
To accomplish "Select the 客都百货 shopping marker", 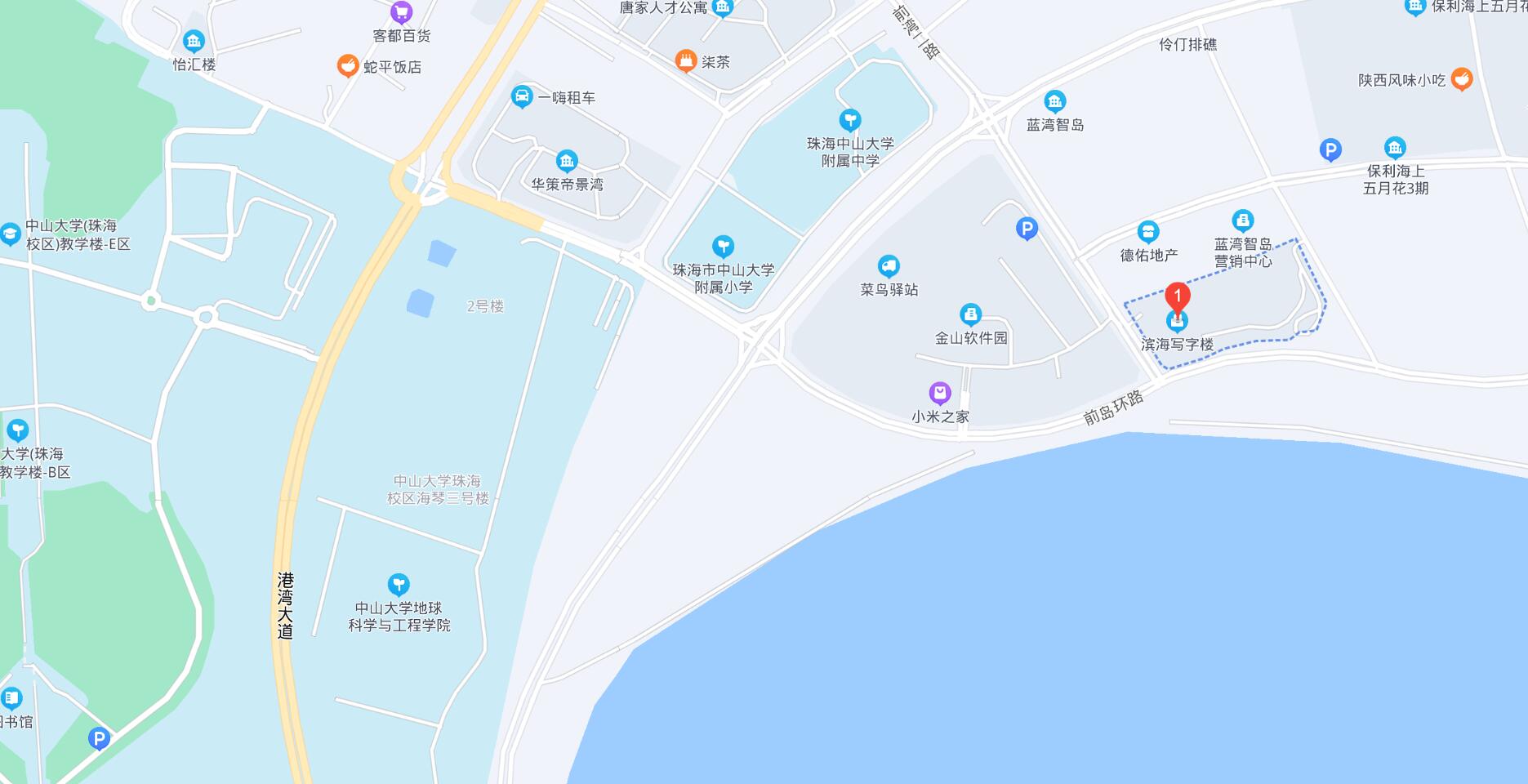I will (x=401, y=13).
